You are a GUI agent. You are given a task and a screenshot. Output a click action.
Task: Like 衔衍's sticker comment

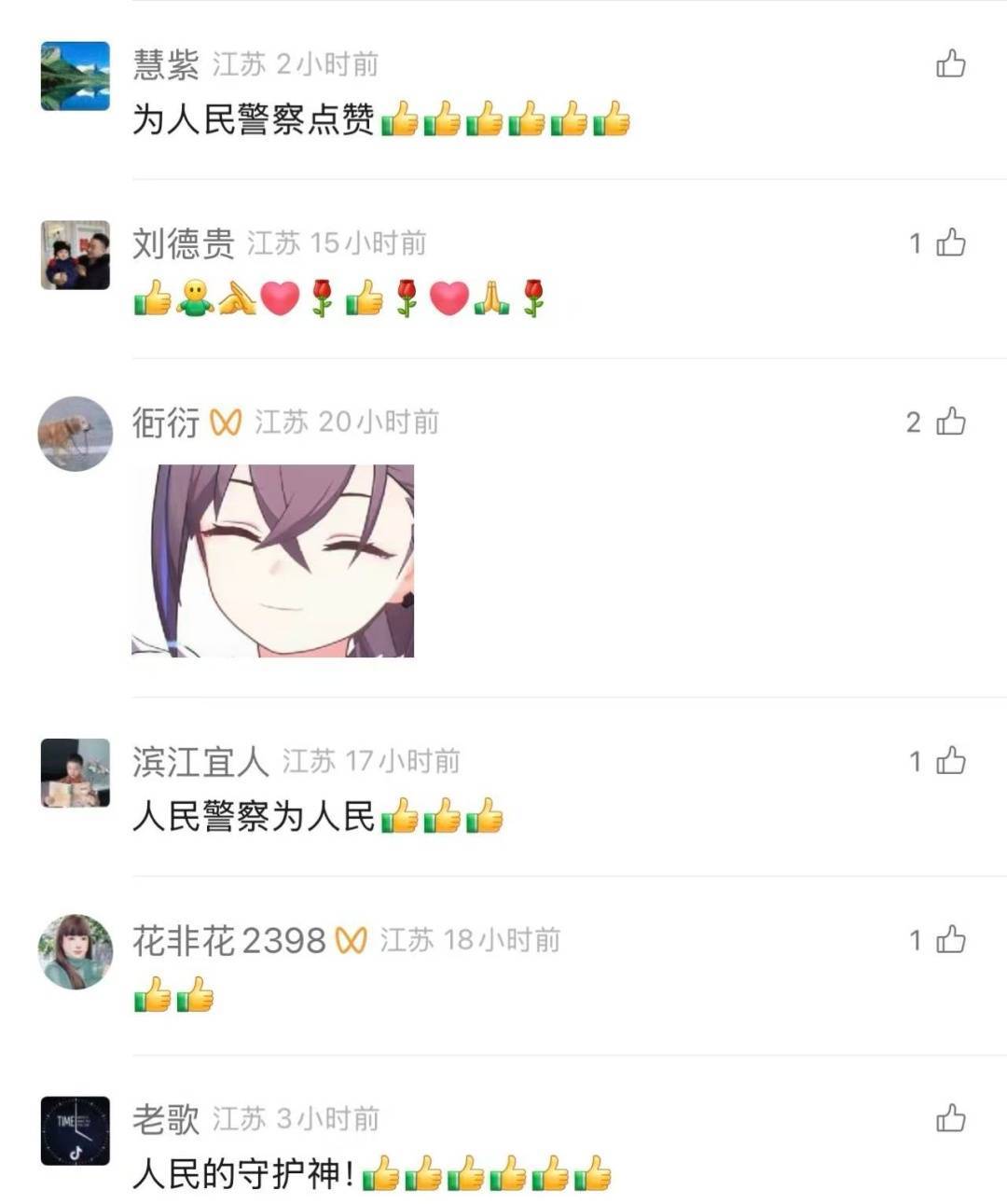[950, 422]
